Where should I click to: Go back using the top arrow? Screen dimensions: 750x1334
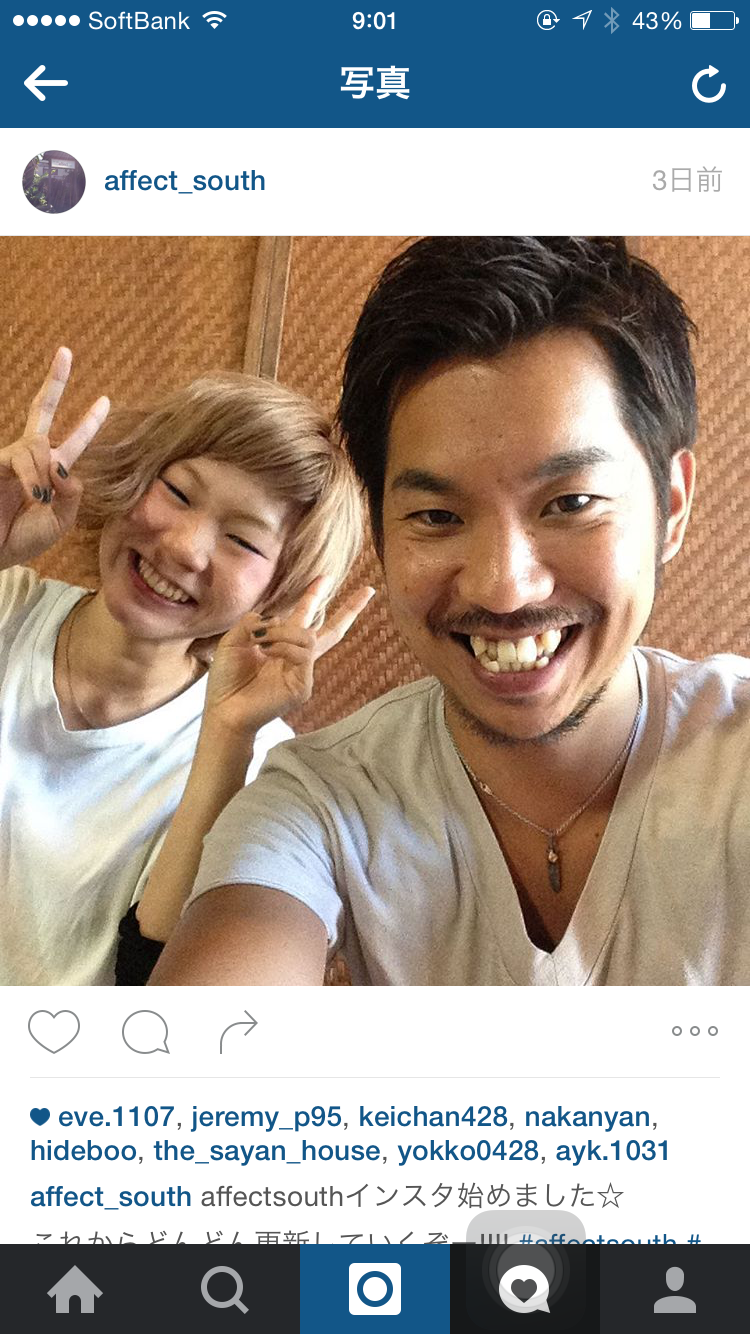(46, 84)
